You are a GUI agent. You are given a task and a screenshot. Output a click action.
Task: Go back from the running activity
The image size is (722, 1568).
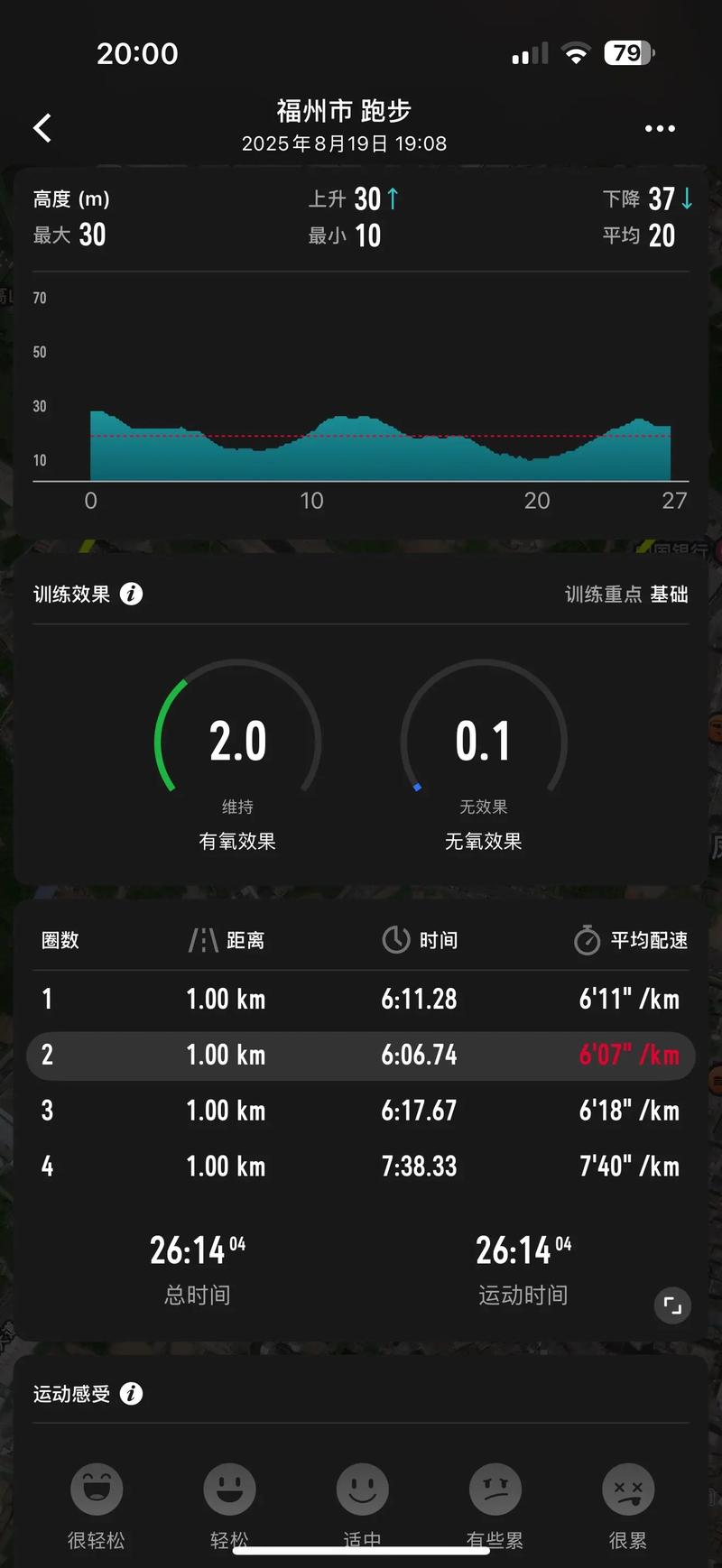coord(42,128)
